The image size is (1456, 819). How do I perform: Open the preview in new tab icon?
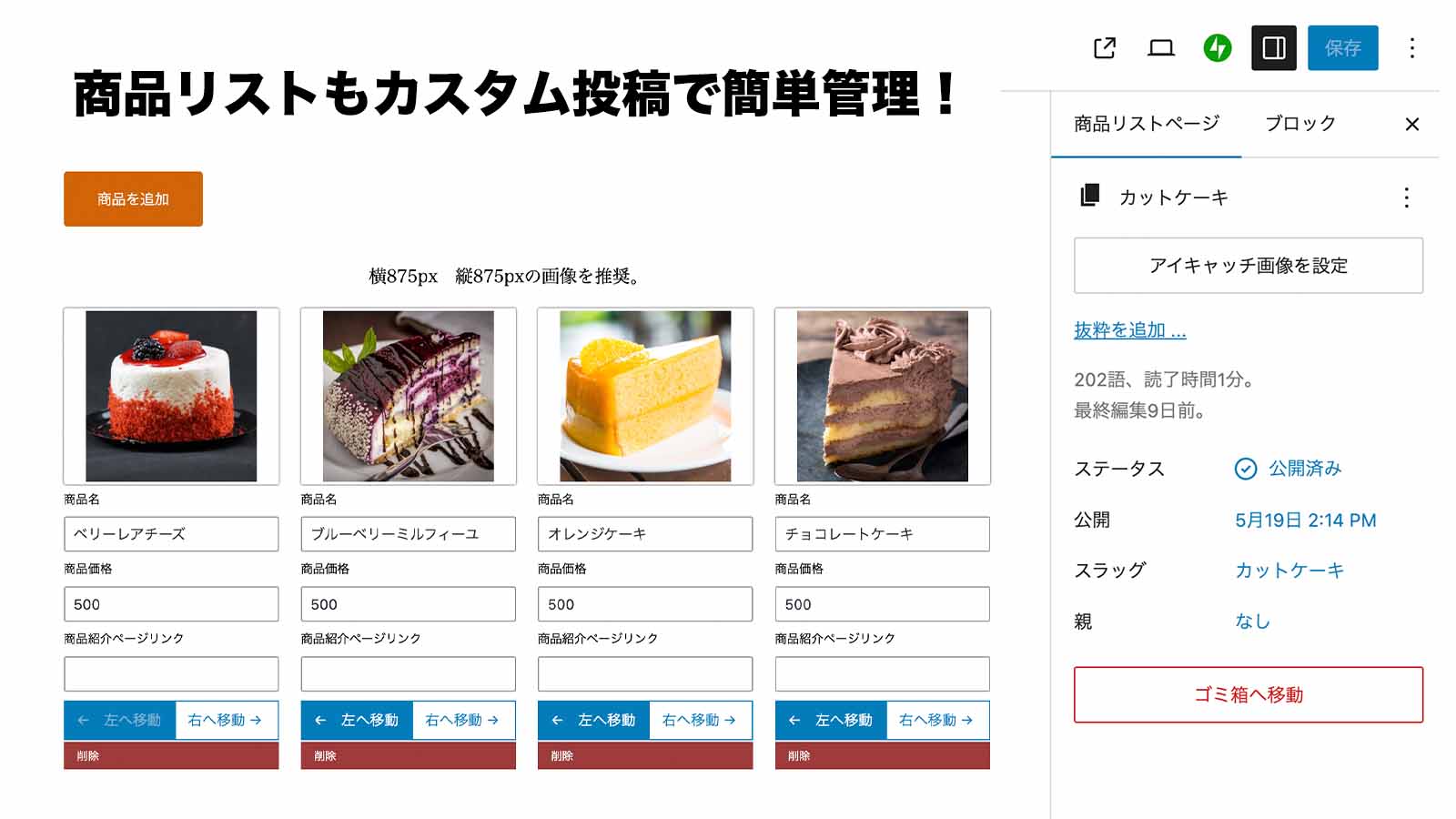click(x=1105, y=48)
